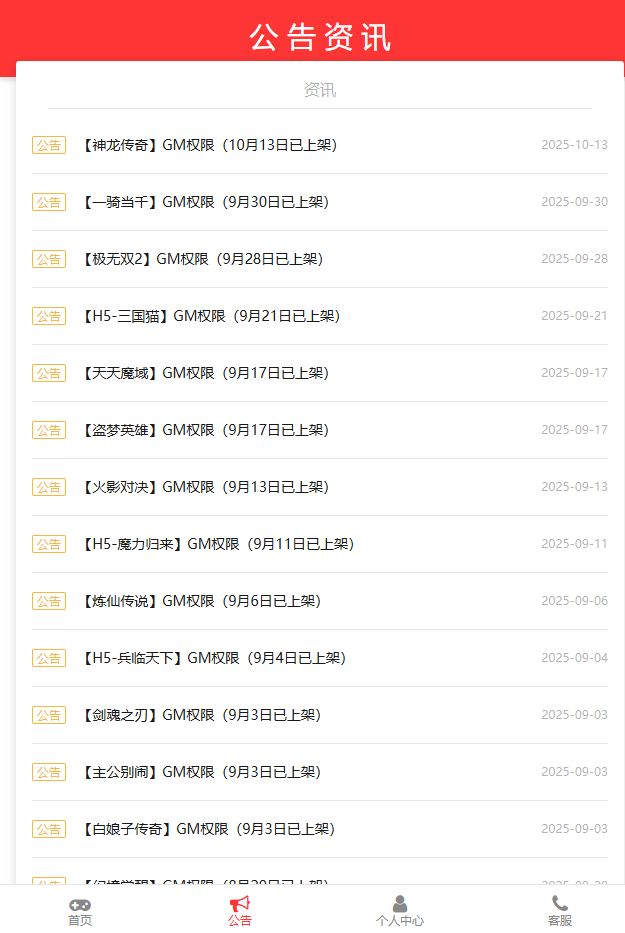Screen dimensions: 625x933
Task: View the 剑魂之刃 GM权限 announcement
Action: 200,715
